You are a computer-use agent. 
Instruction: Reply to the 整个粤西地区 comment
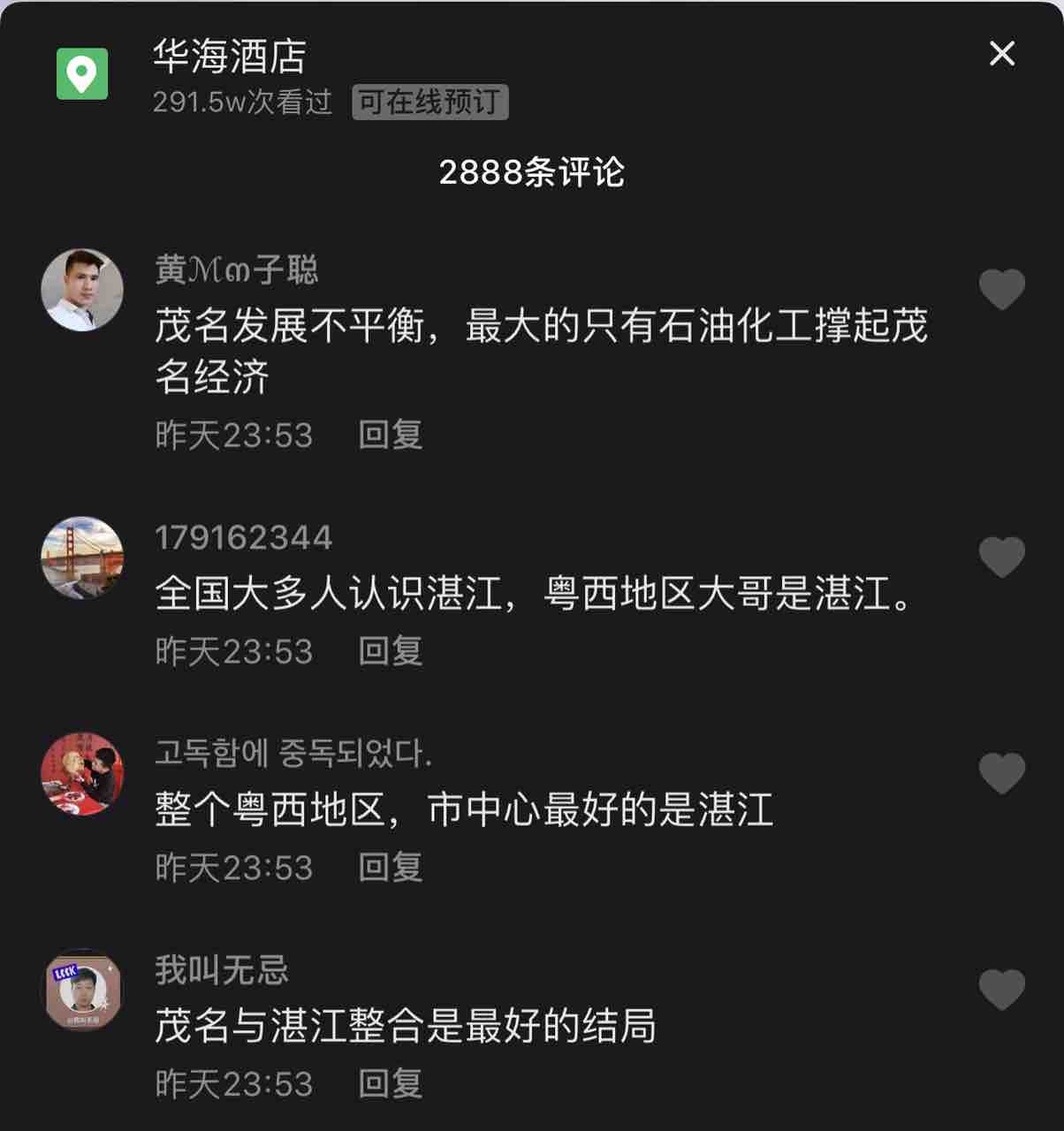pyautogui.click(x=390, y=868)
